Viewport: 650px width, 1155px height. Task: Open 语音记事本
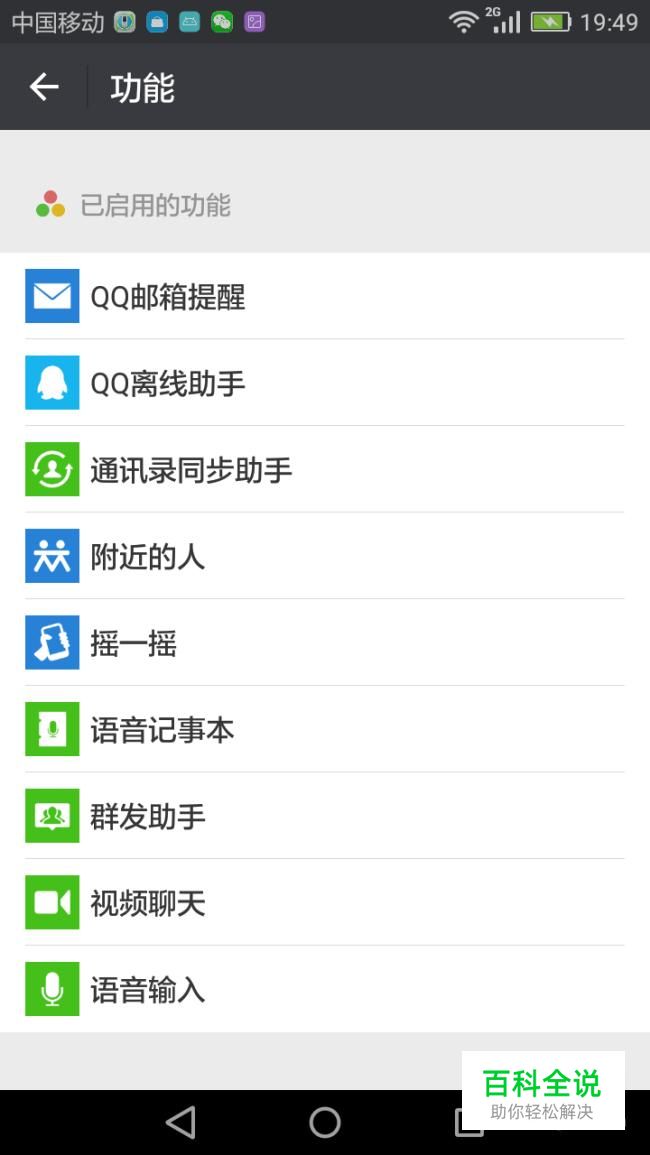pyautogui.click(x=162, y=730)
